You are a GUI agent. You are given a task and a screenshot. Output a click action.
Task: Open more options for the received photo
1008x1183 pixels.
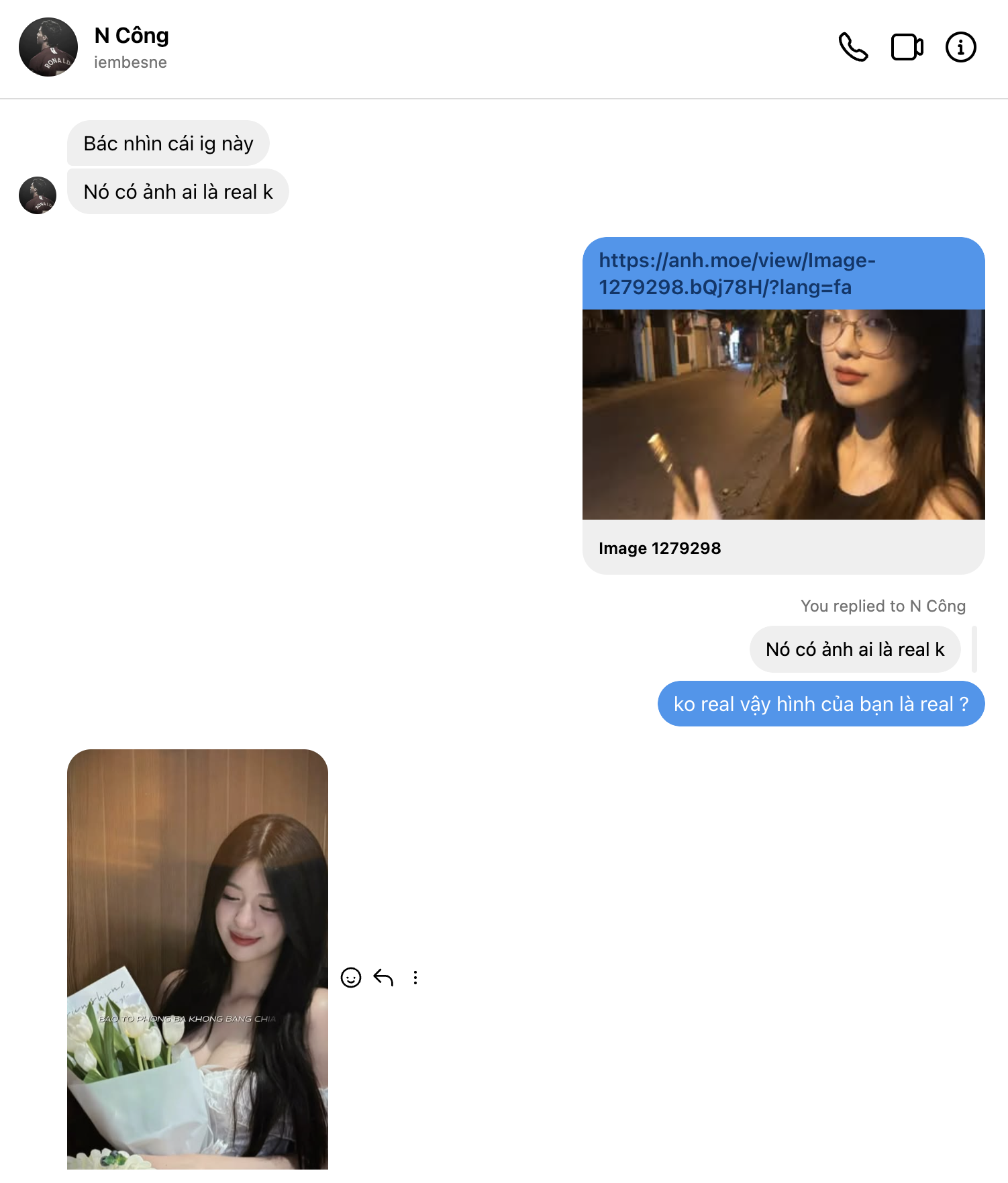(415, 978)
